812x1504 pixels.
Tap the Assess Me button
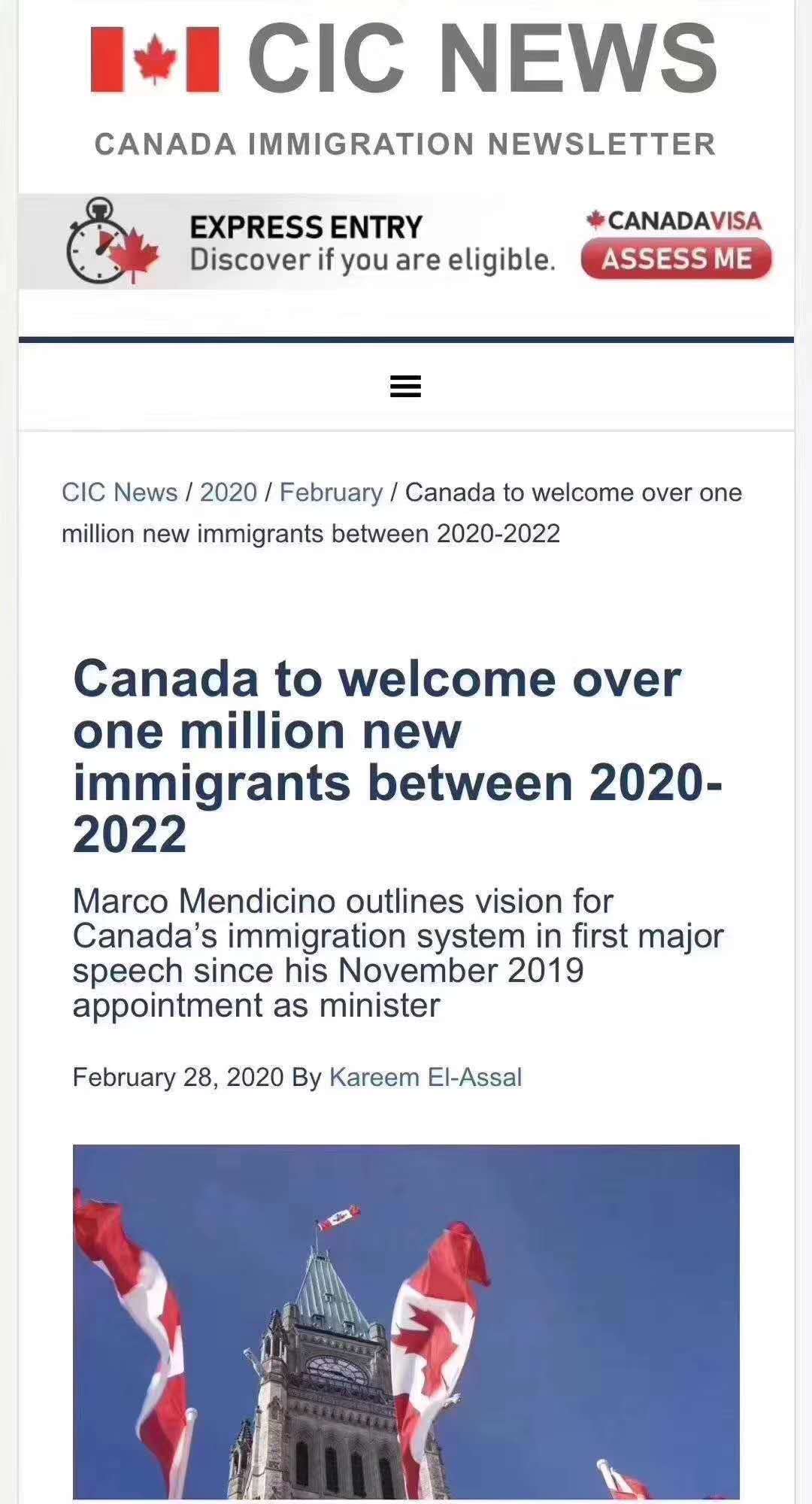pos(676,259)
